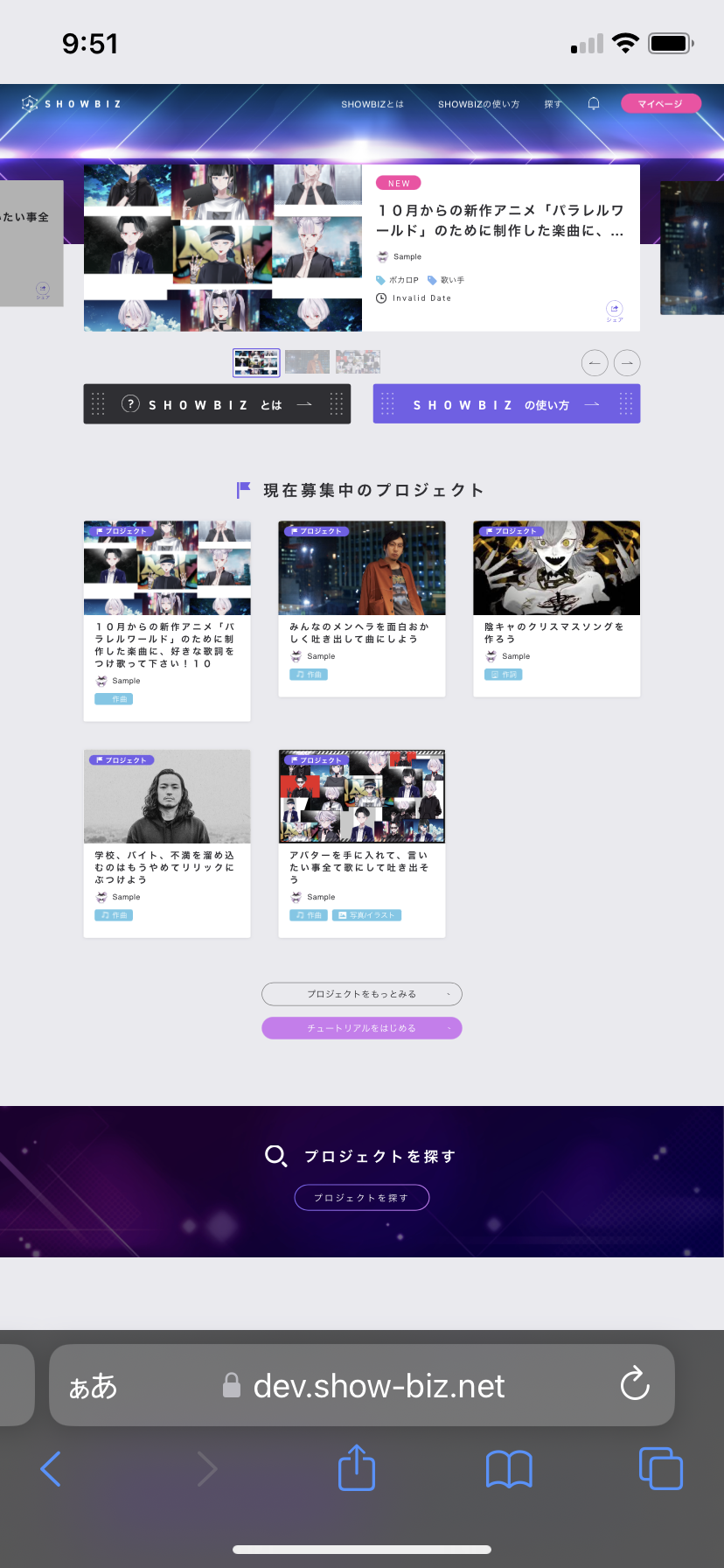Open SHOWBIZの使い方 in the header
The image size is (724, 1568).
478,104
